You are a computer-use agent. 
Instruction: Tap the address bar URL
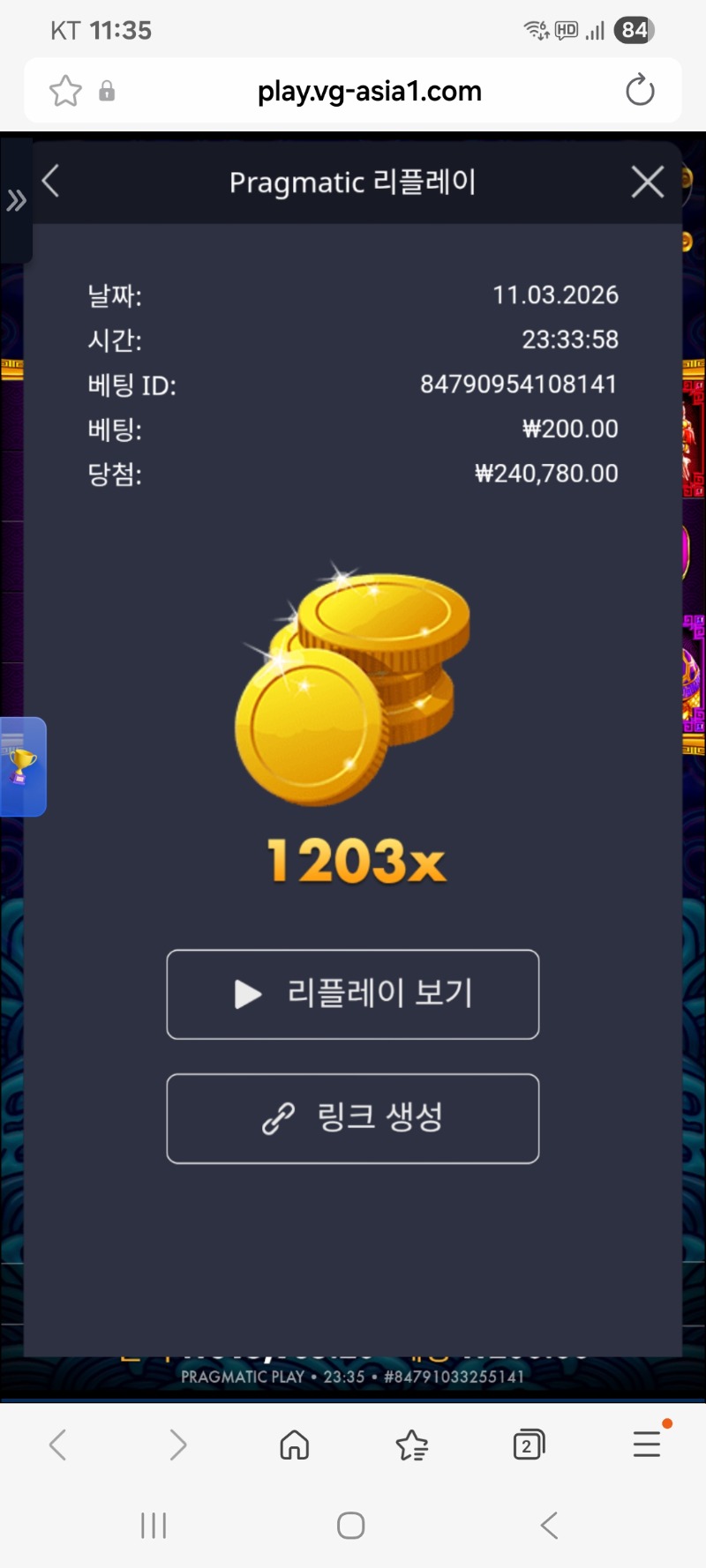(x=369, y=91)
